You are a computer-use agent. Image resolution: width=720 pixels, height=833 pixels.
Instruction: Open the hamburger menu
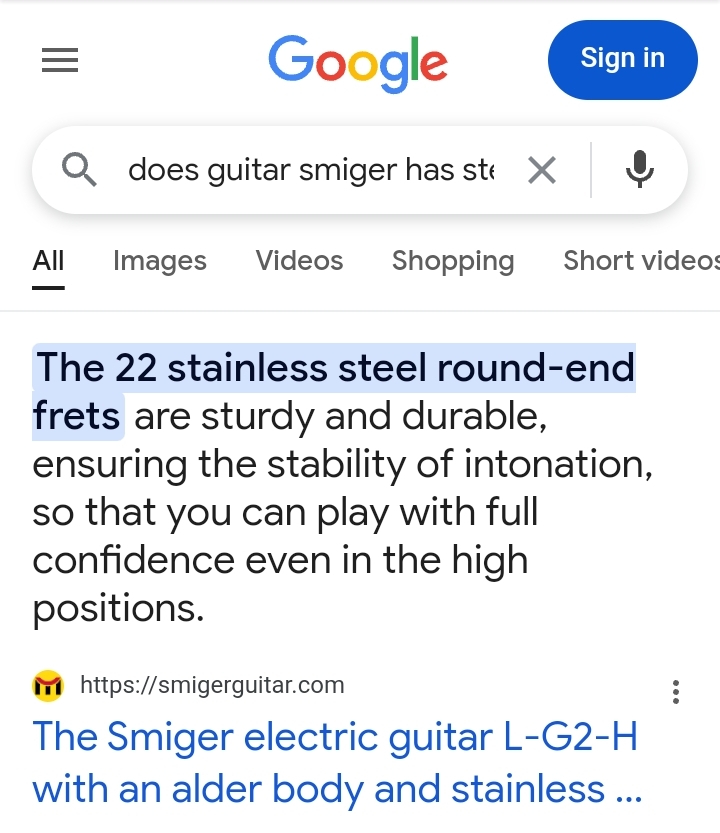tap(60, 62)
